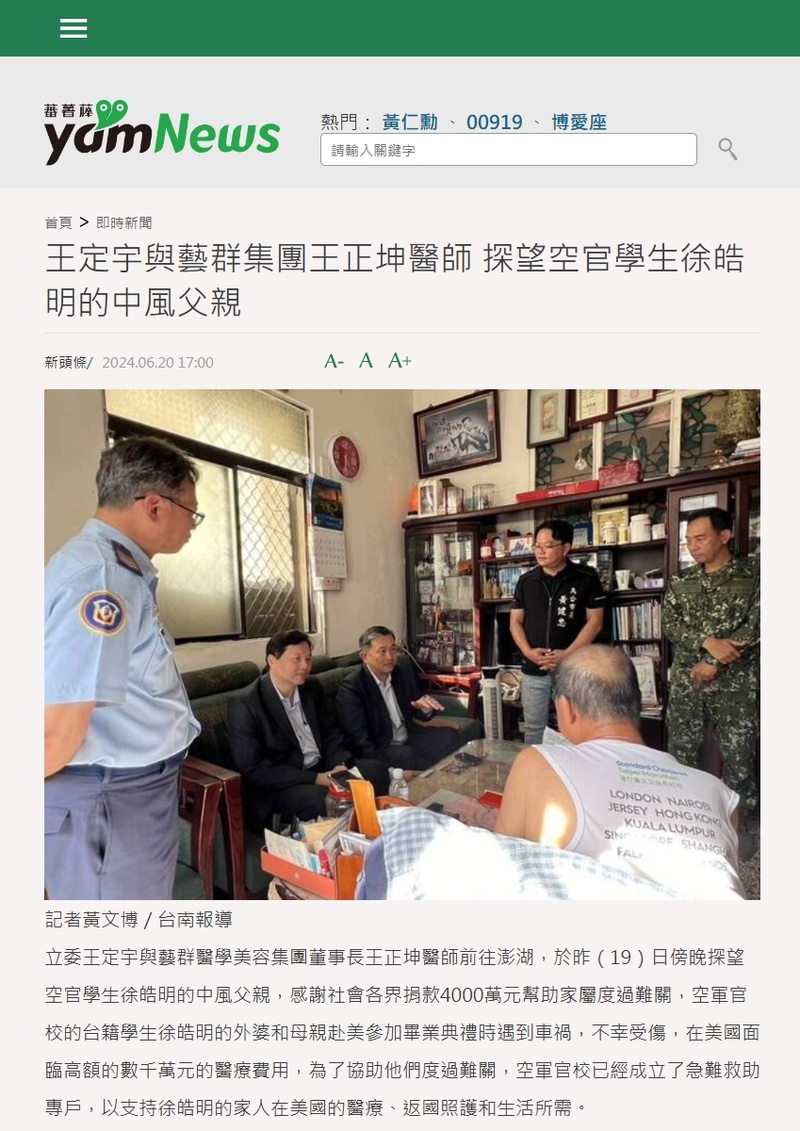Reset font size with A
800x1131 pixels.
(366, 361)
